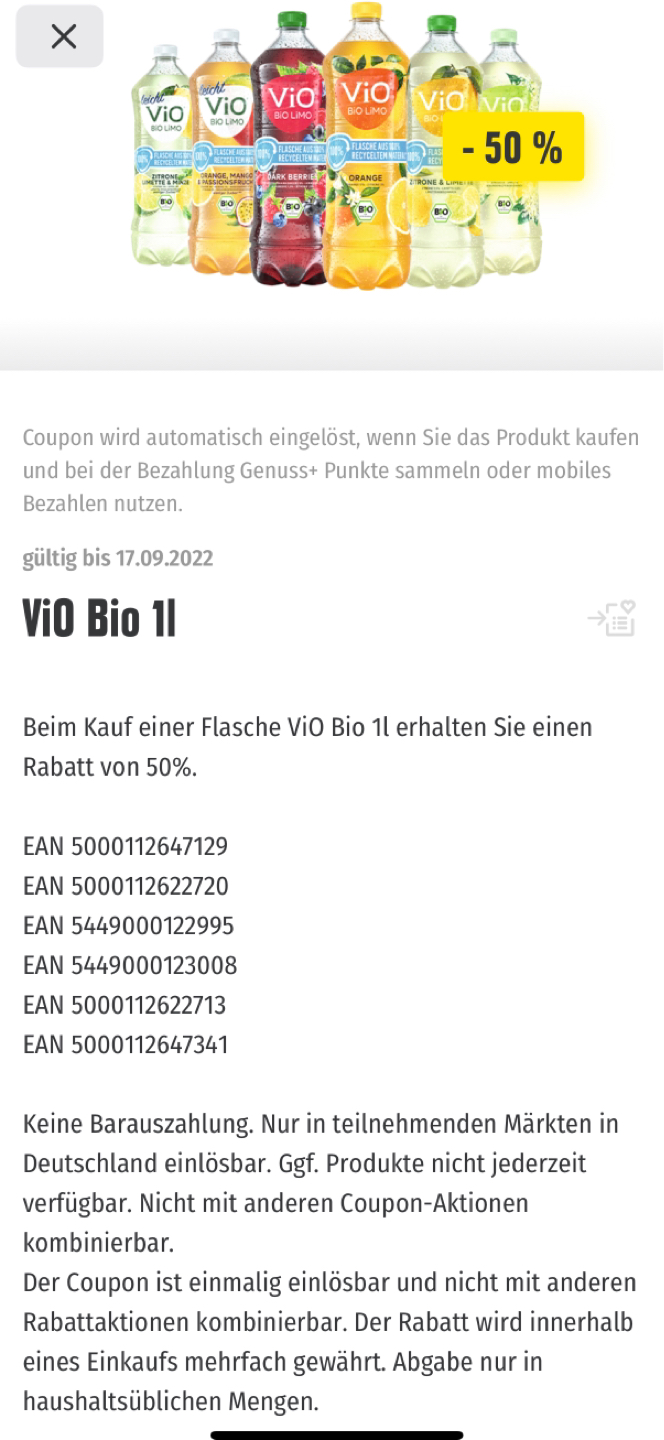664x1440 pixels.
Task: Close the ViO Bio coupon details
Action: 60,37
